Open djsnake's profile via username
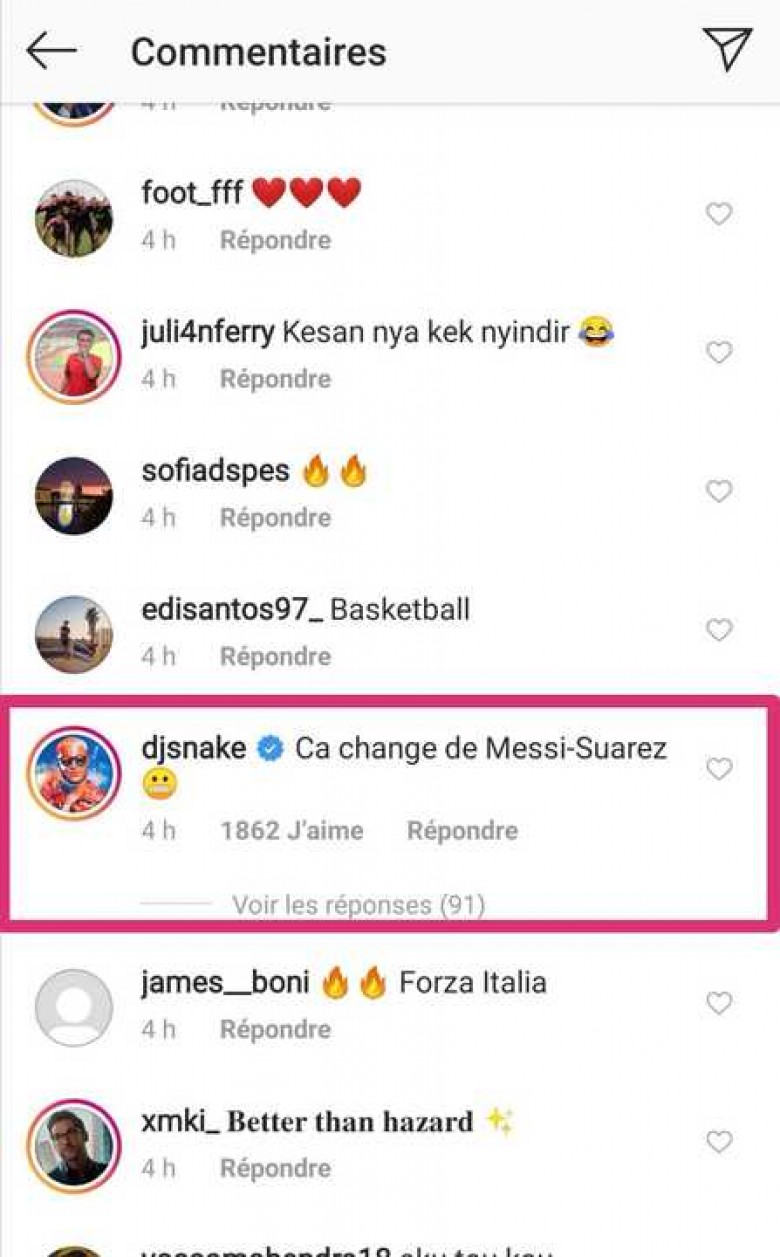The image size is (780, 1257). [x=194, y=748]
